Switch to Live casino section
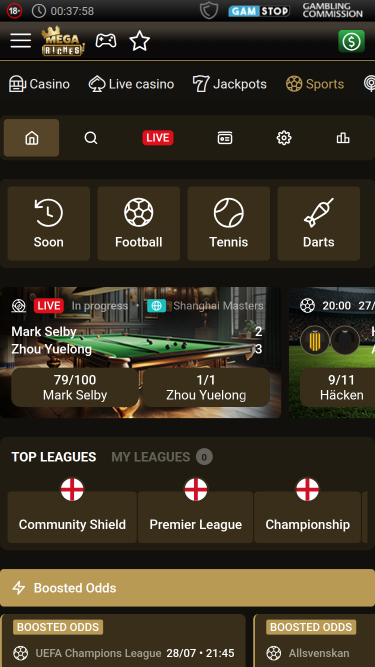The width and height of the screenshot is (375, 667). point(131,84)
